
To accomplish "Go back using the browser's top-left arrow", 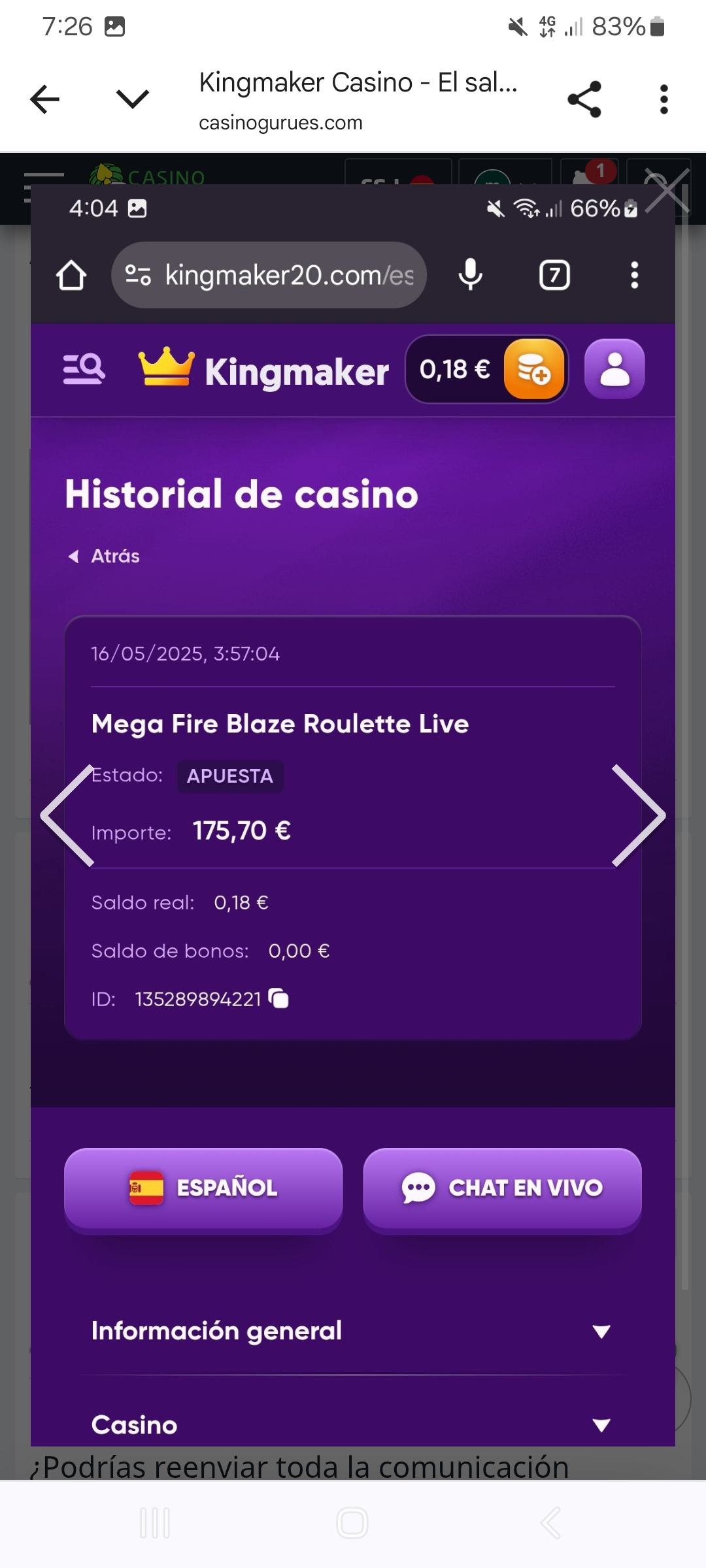I will pos(44,100).
